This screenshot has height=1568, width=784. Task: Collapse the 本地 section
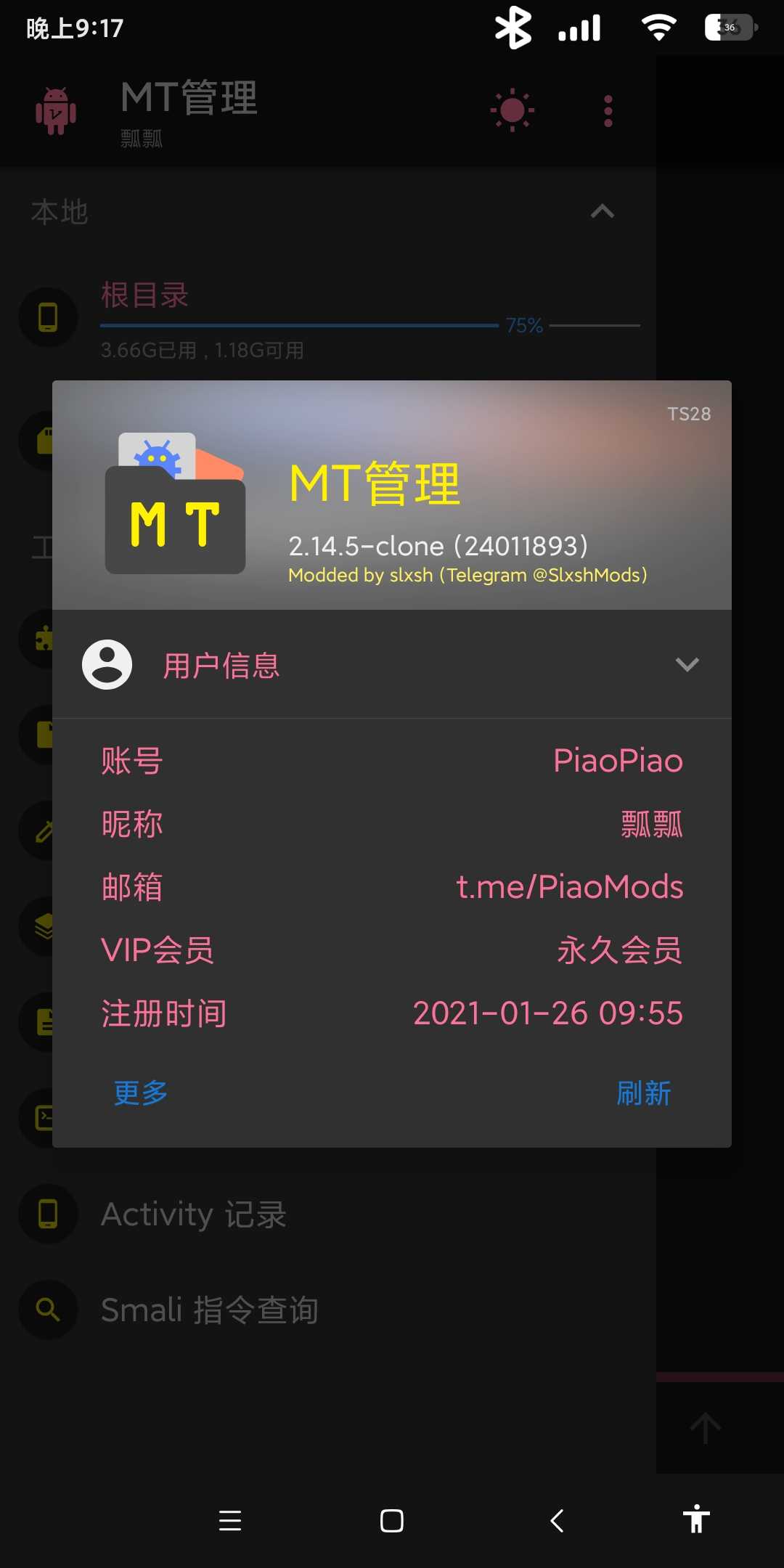(x=602, y=212)
